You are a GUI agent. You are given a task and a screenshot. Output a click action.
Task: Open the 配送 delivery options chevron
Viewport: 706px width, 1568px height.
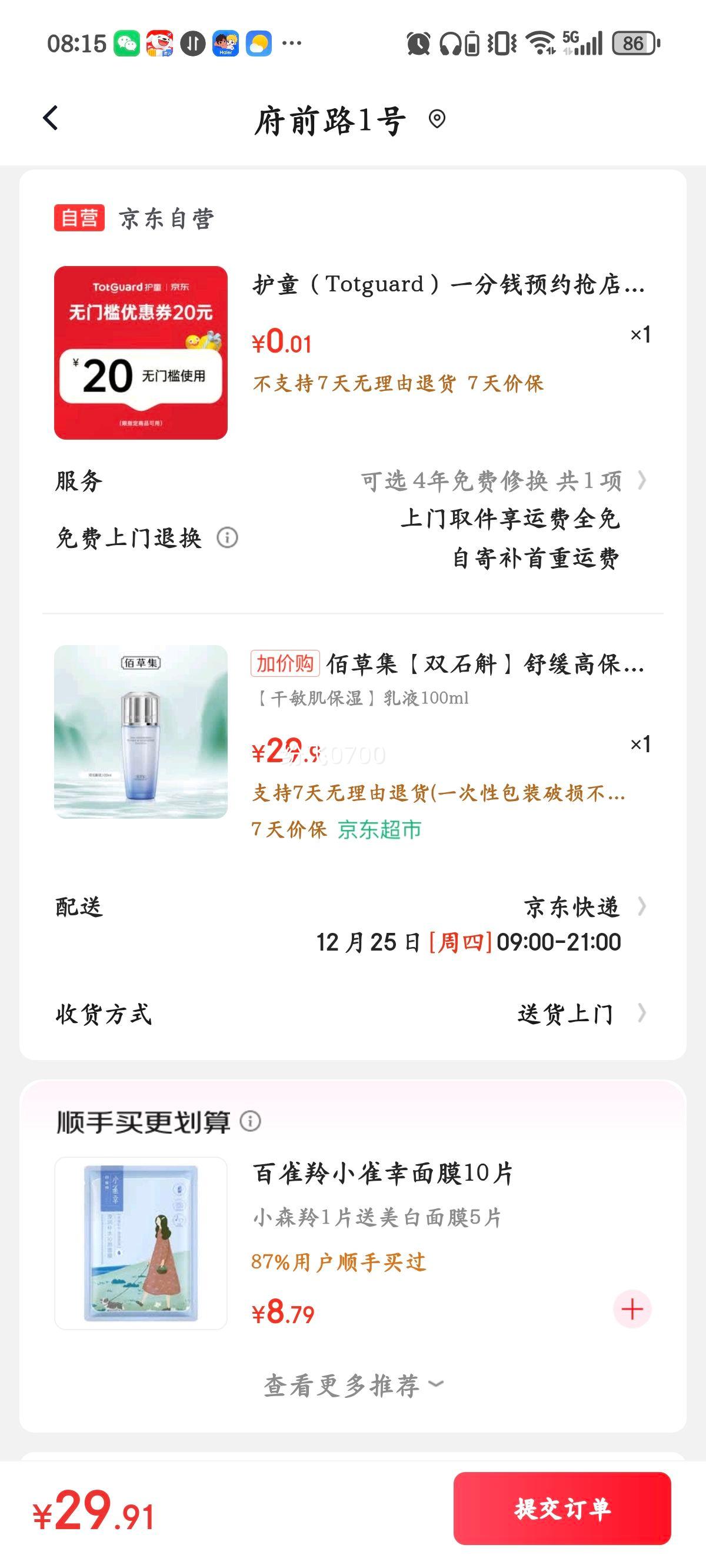641,908
